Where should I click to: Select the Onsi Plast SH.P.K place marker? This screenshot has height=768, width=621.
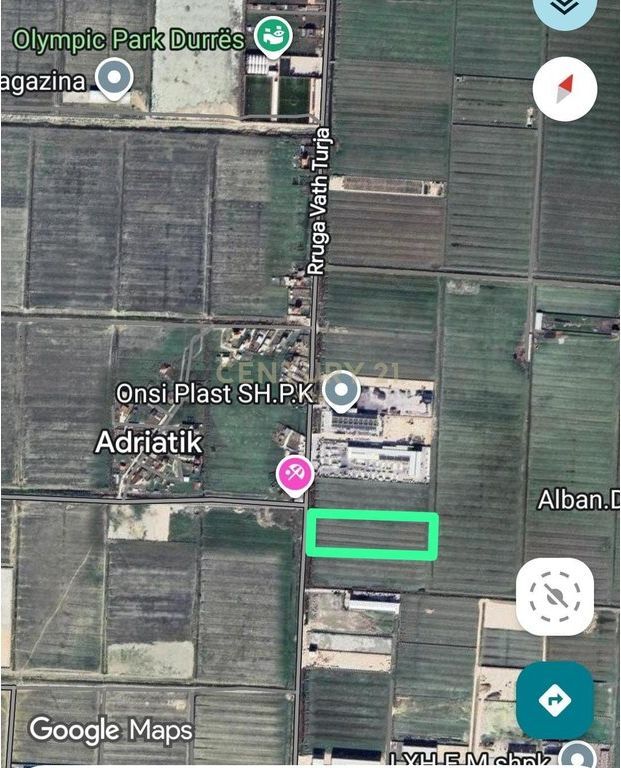tap(343, 390)
